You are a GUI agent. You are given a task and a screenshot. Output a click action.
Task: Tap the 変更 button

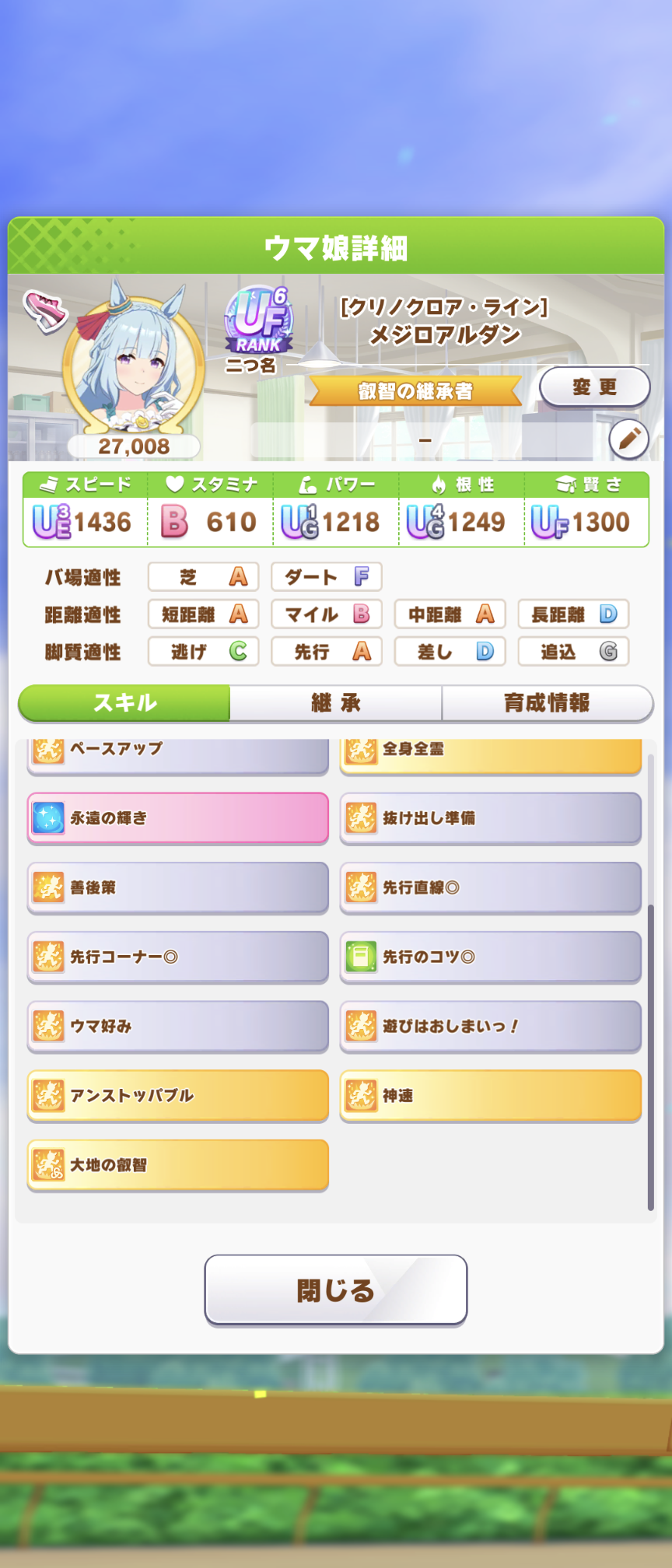pyautogui.click(x=594, y=387)
